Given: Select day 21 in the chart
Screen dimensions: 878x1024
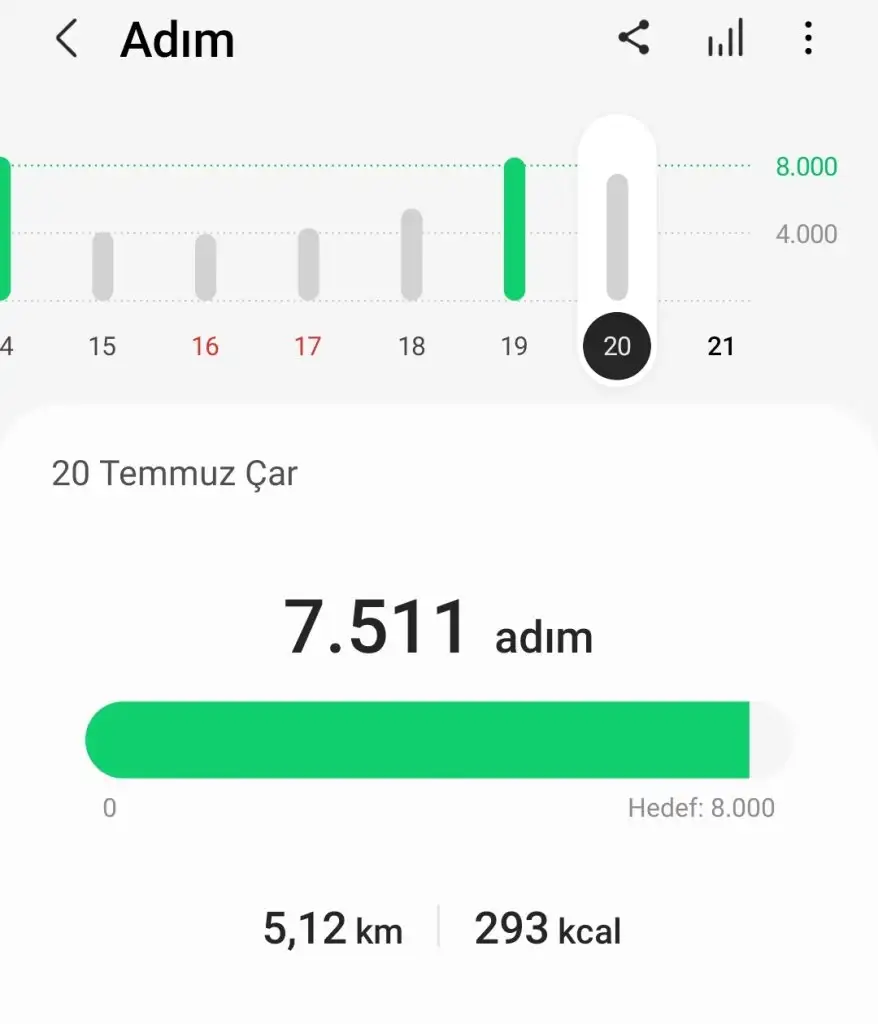Looking at the screenshot, I should pyautogui.click(x=720, y=346).
